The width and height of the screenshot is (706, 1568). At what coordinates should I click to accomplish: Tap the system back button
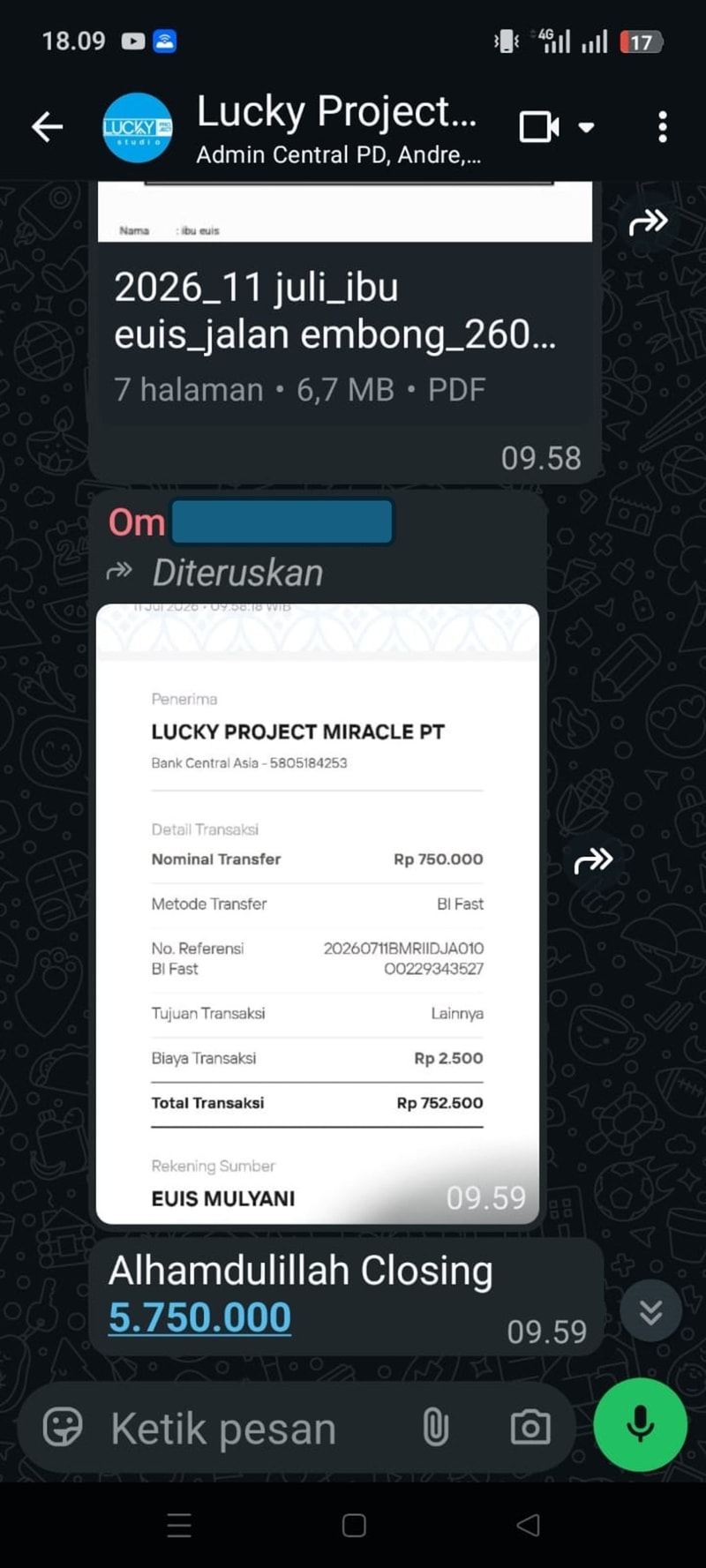pyautogui.click(x=528, y=1526)
